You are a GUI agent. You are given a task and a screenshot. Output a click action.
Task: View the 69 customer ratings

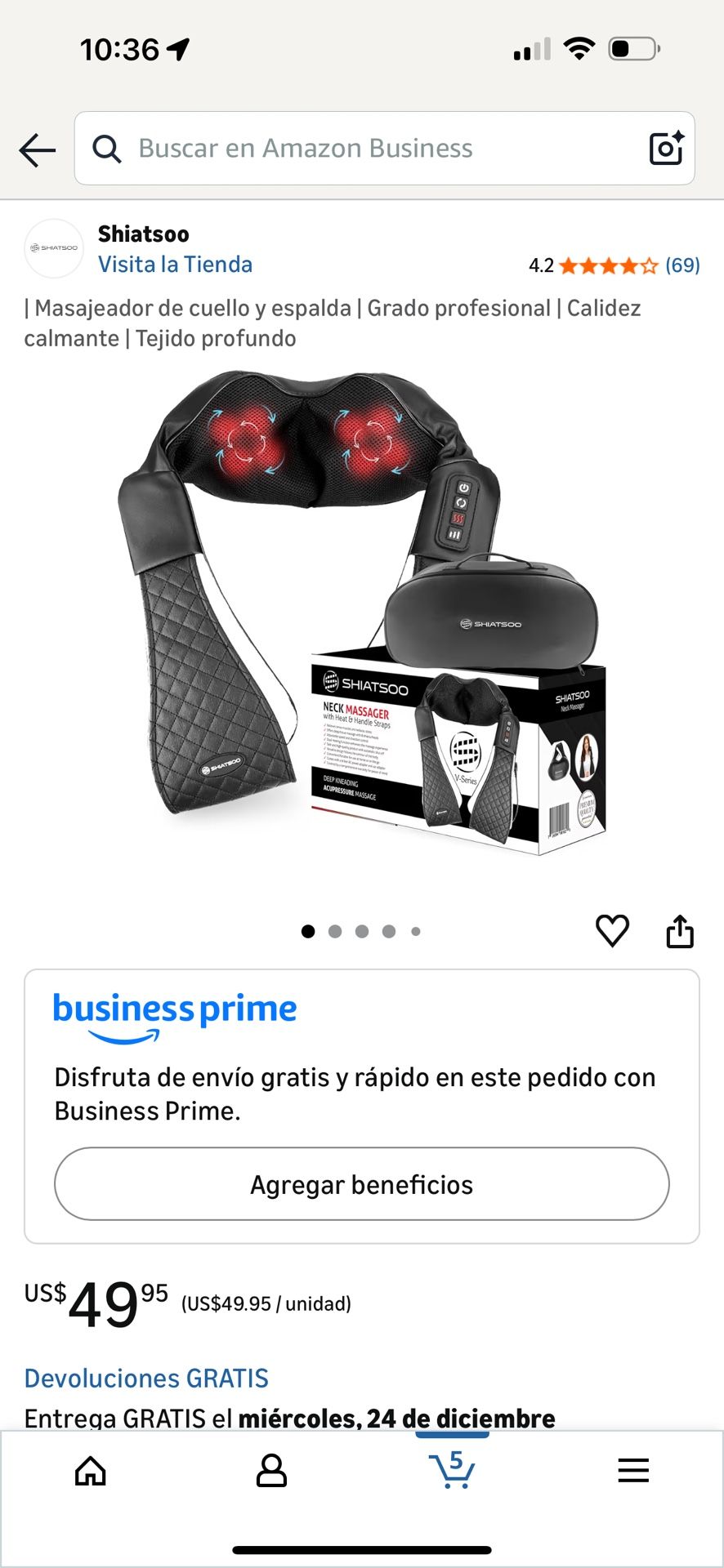[x=682, y=265]
